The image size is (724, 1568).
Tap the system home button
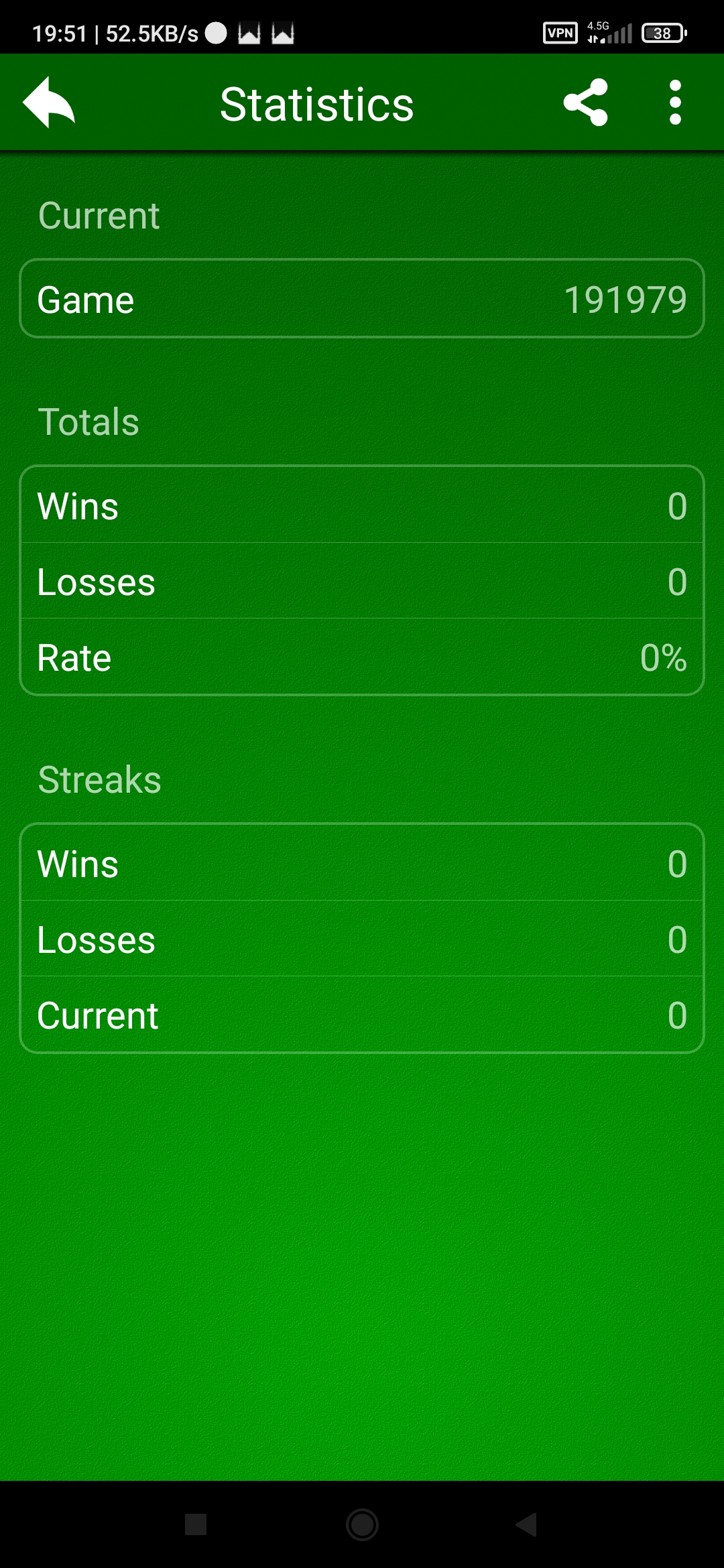pos(362,1524)
